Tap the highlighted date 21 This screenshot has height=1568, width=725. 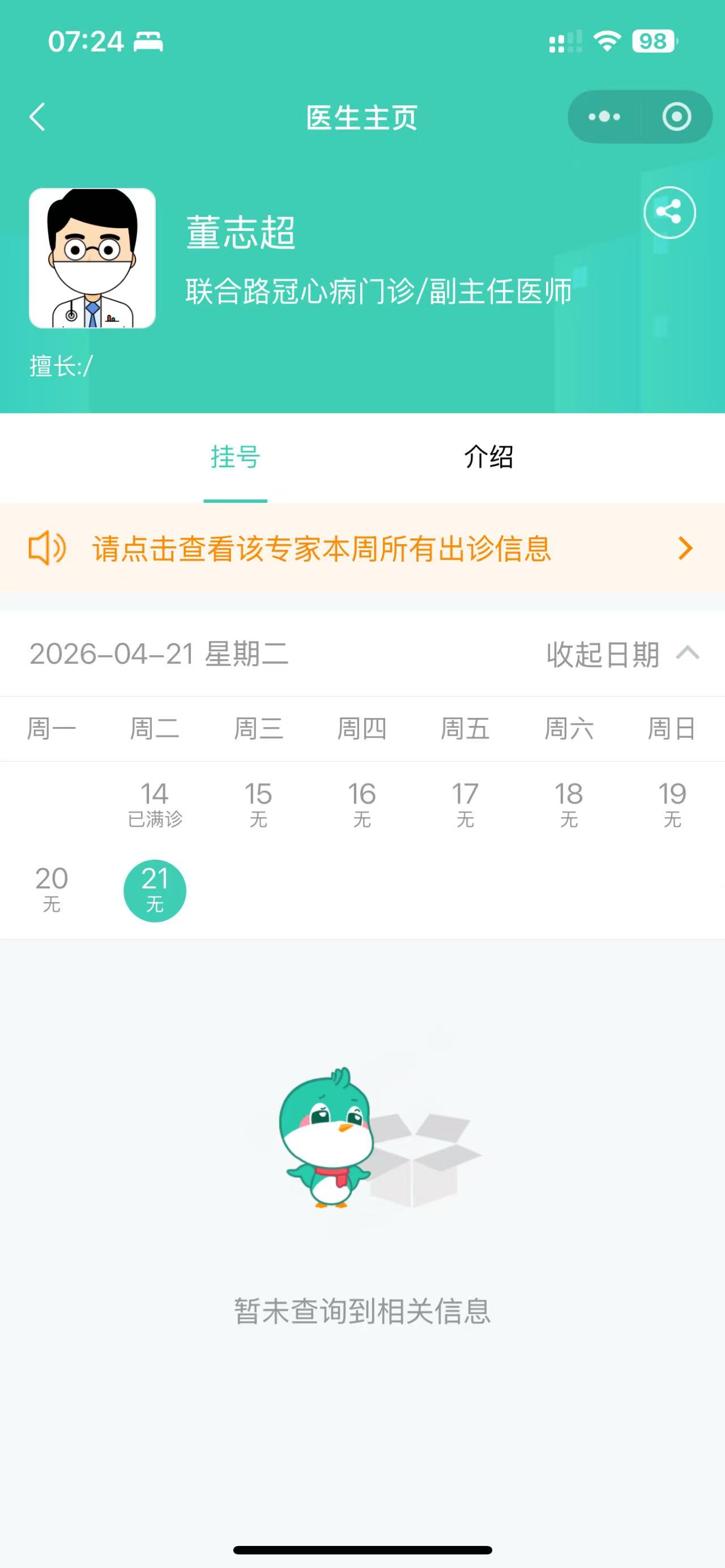click(x=155, y=891)
